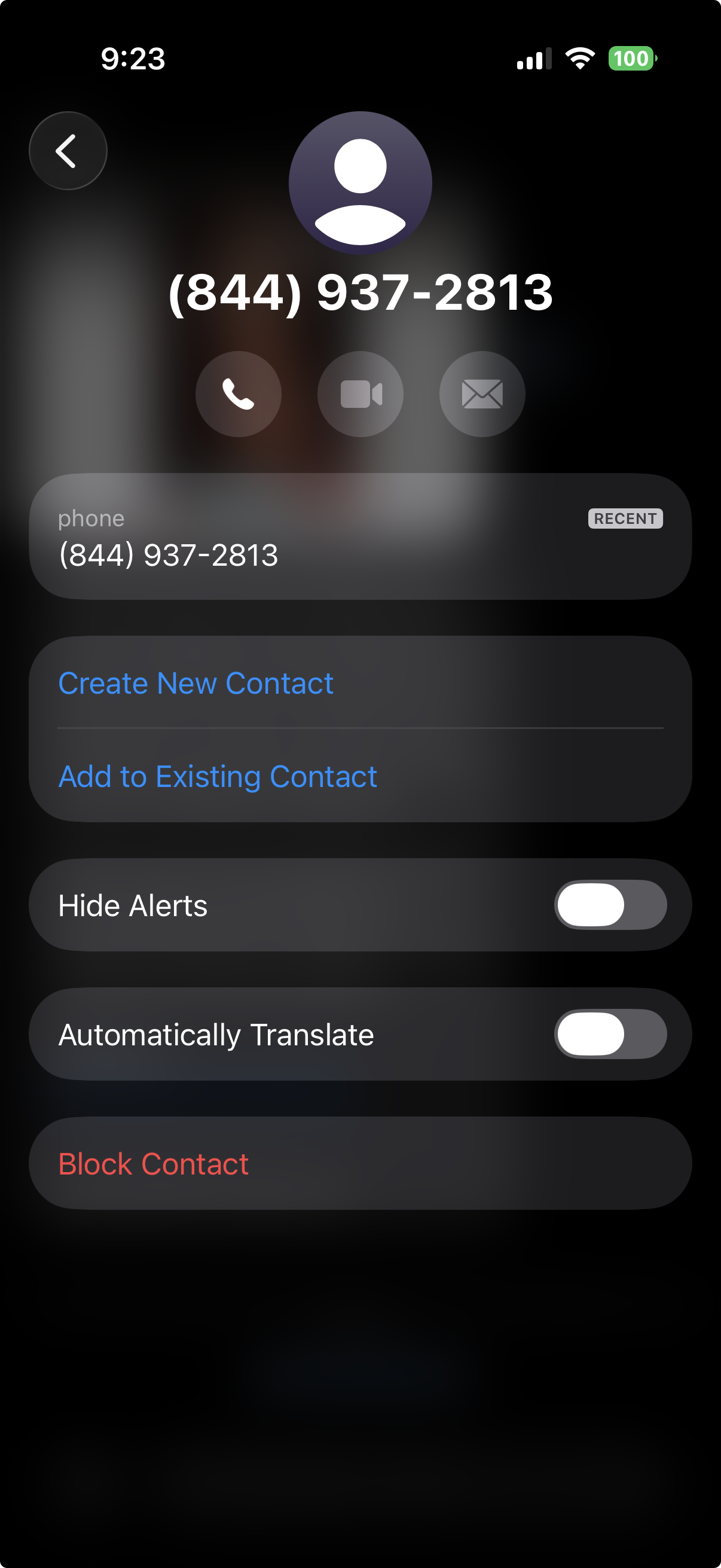Image resolution: width=721 pixels, height=1568 pixels.
Task: Tap the mail envelope icon
Action: click(482, 394)
